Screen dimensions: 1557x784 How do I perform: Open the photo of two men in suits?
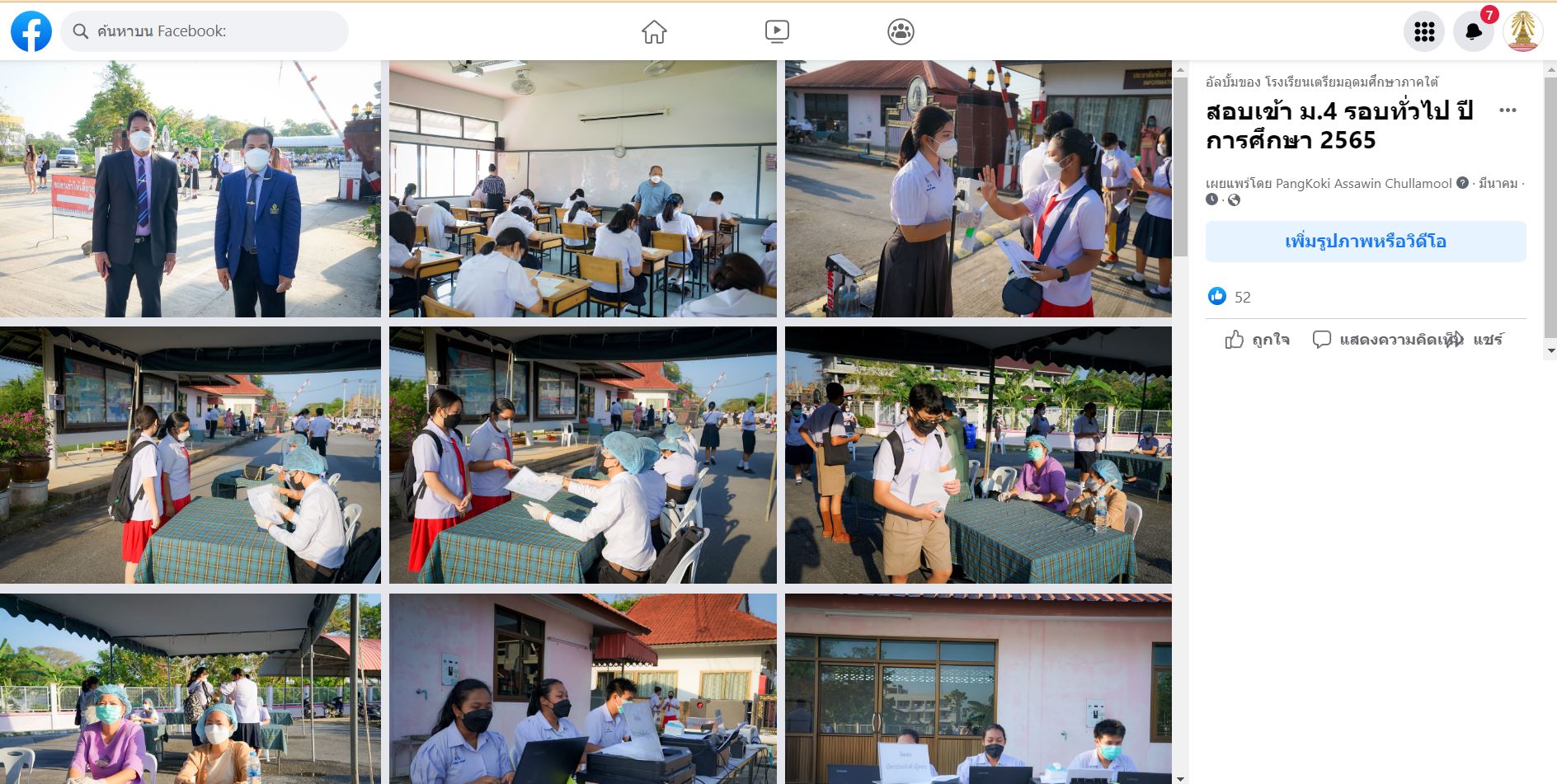(191, 189)
